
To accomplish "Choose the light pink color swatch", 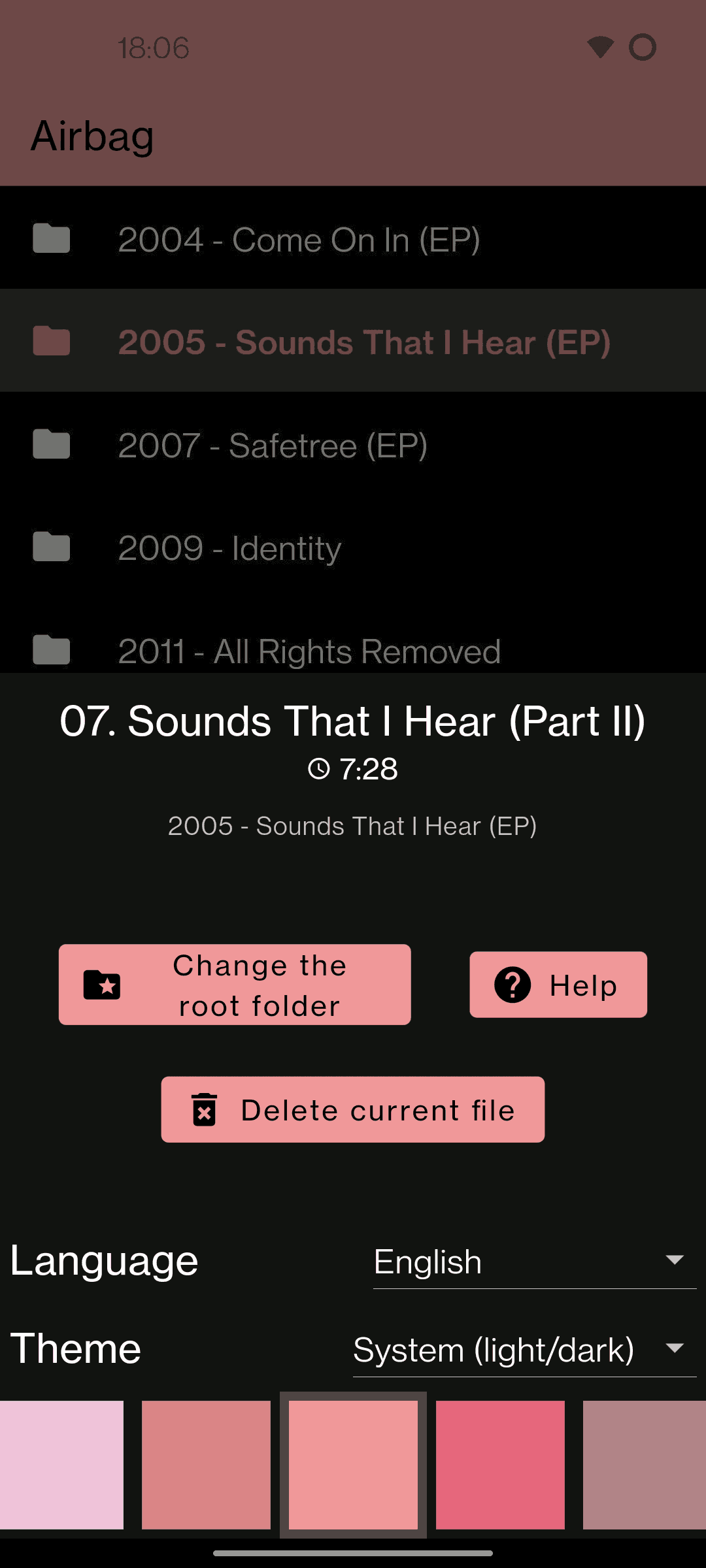I will 61,1465.
